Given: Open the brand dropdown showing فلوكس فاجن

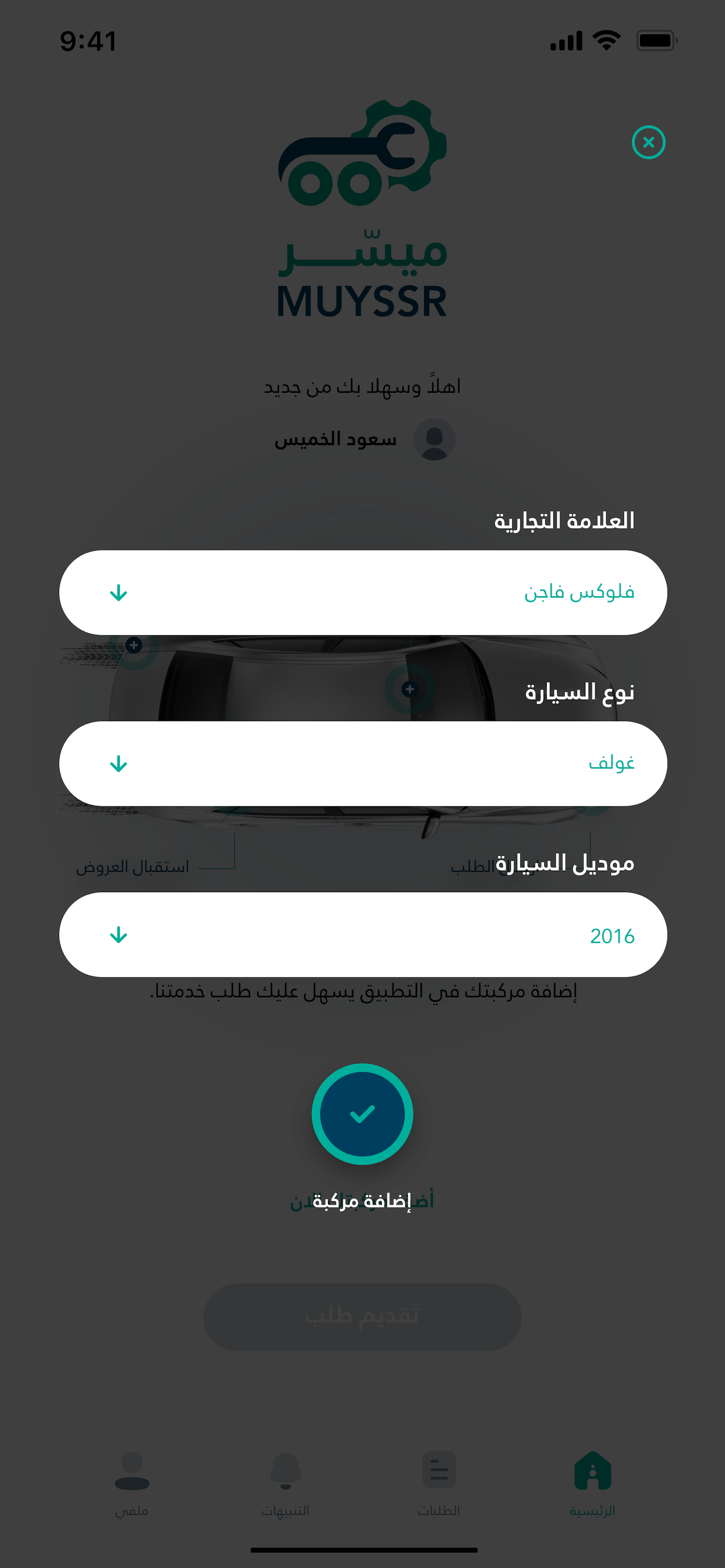Looking at the screenshot, I should [x=363, y=592].
